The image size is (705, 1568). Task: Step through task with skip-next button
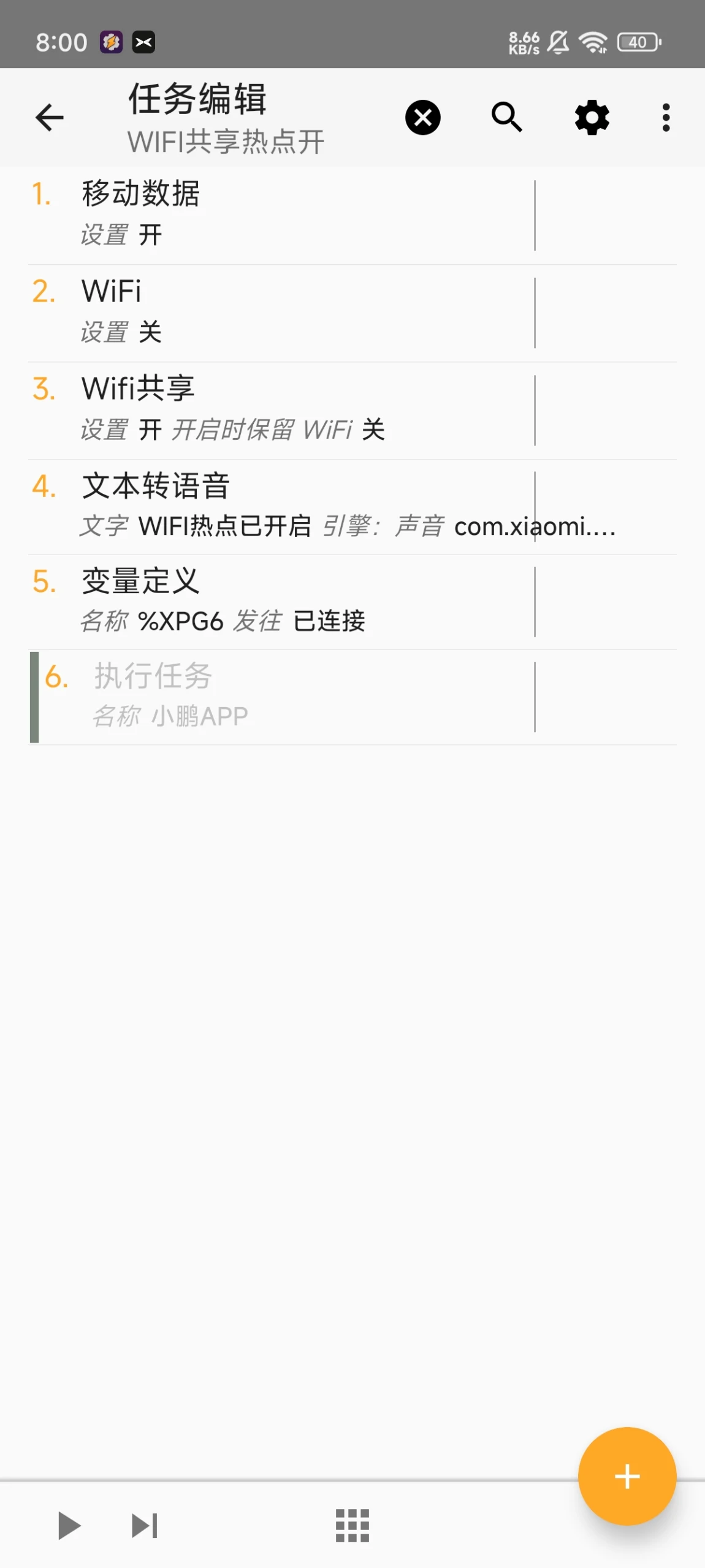pos(145,1525)
